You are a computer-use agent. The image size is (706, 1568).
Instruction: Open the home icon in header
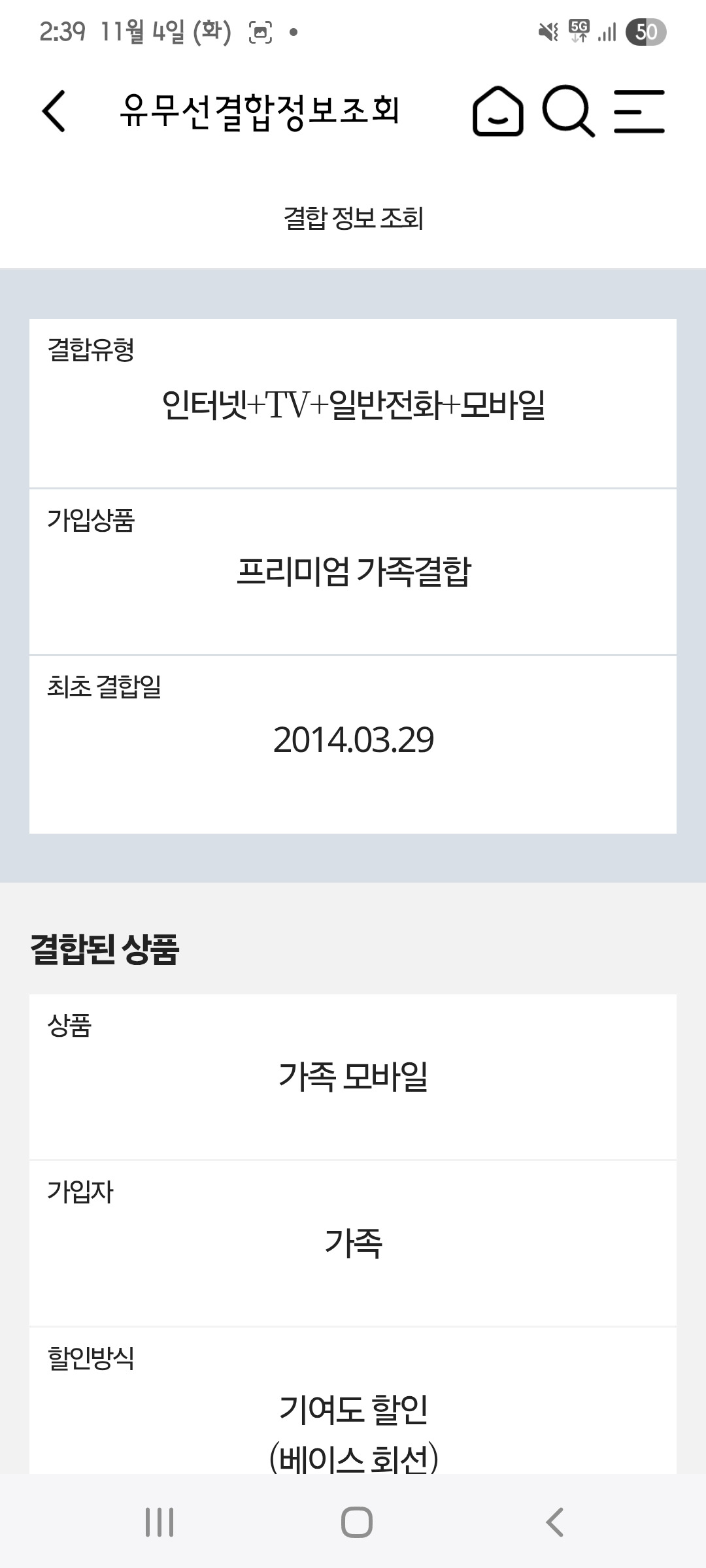click(497, 111)
